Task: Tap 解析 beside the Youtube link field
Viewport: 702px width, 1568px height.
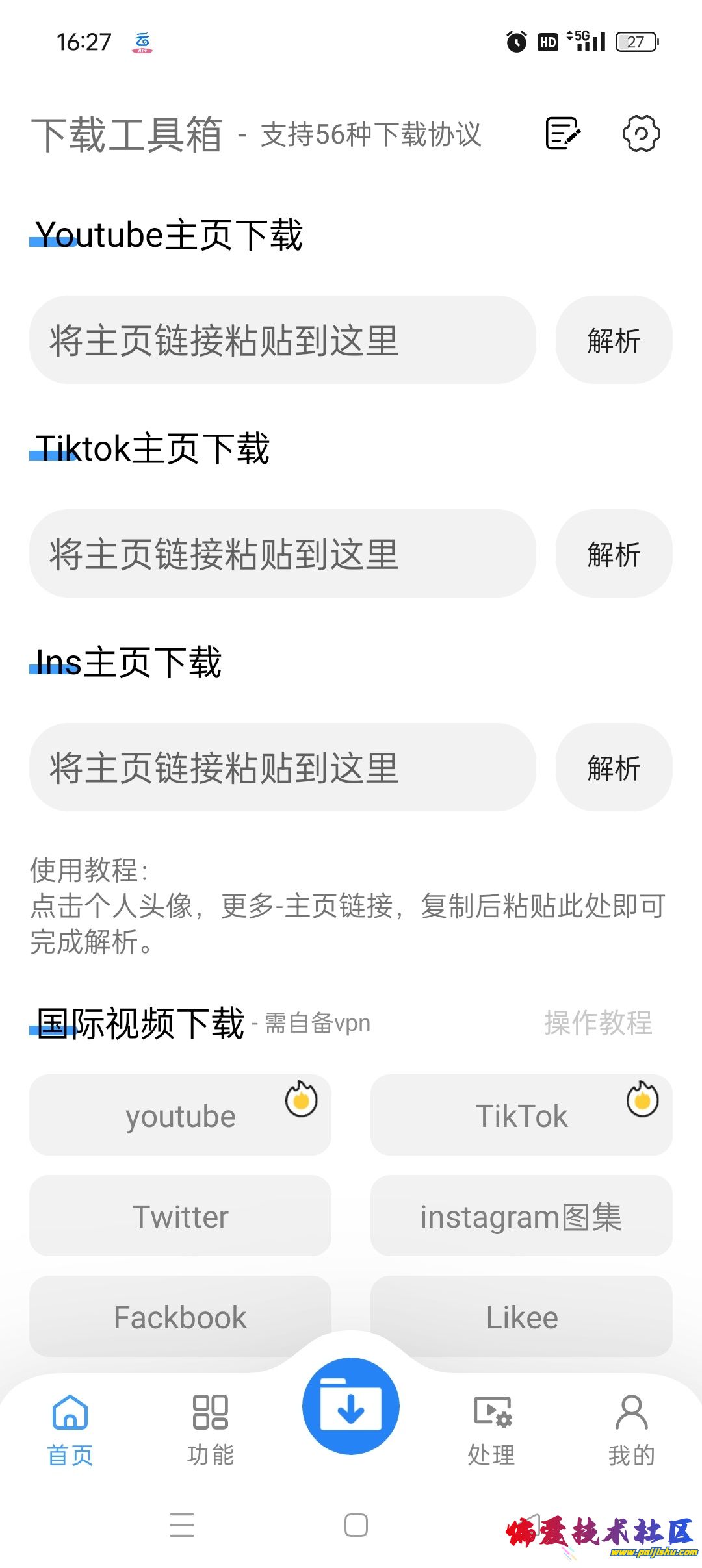Action: point(614,340)
